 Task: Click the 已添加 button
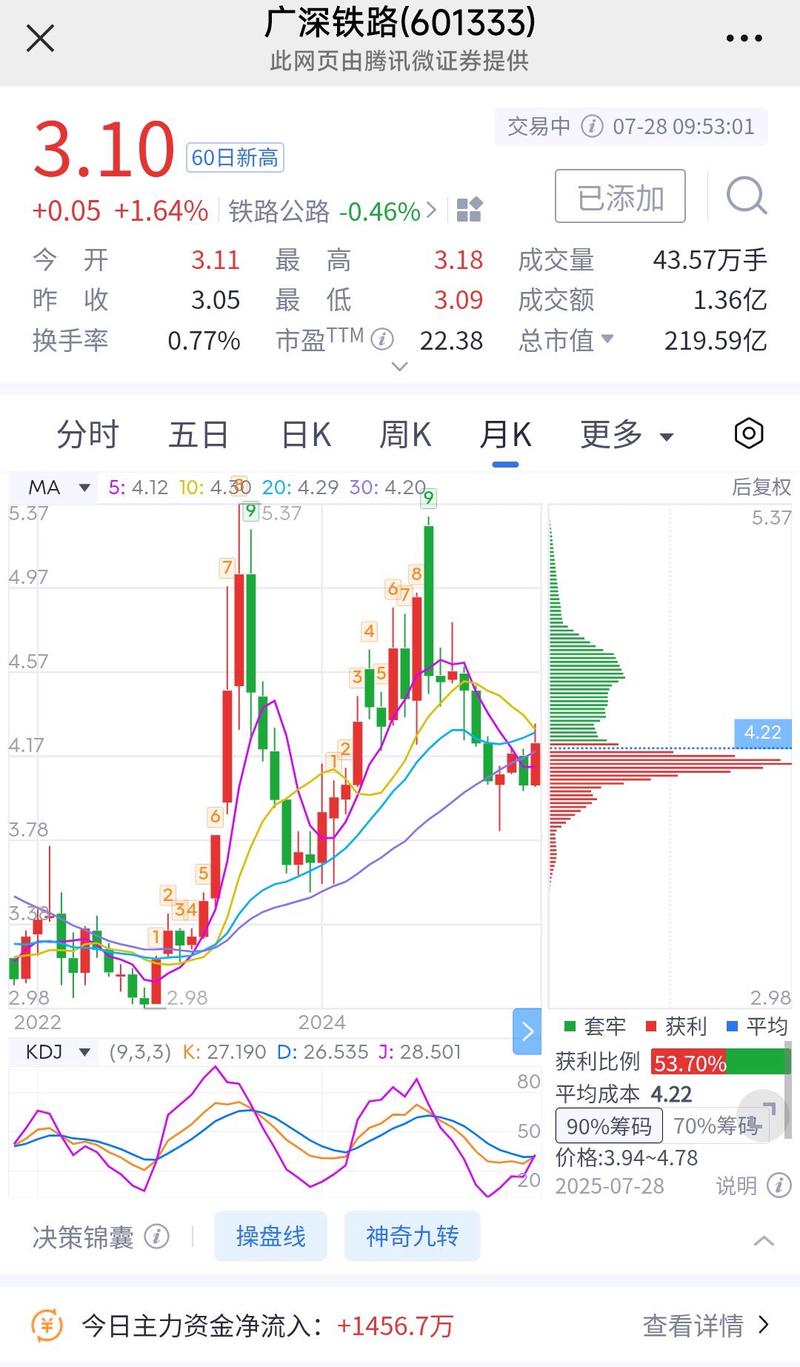pos(620,197)
